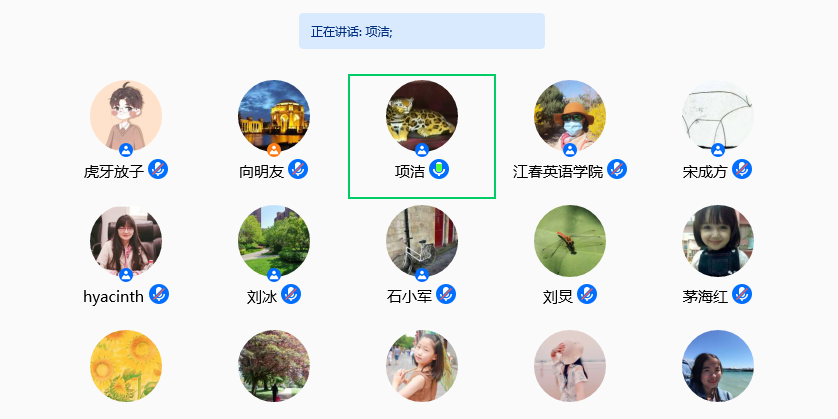The height and width of the screenshot is (419, 838).
Task: Tap the muted mic icon next to 刘冰
Action: click(x=291, y=295)
